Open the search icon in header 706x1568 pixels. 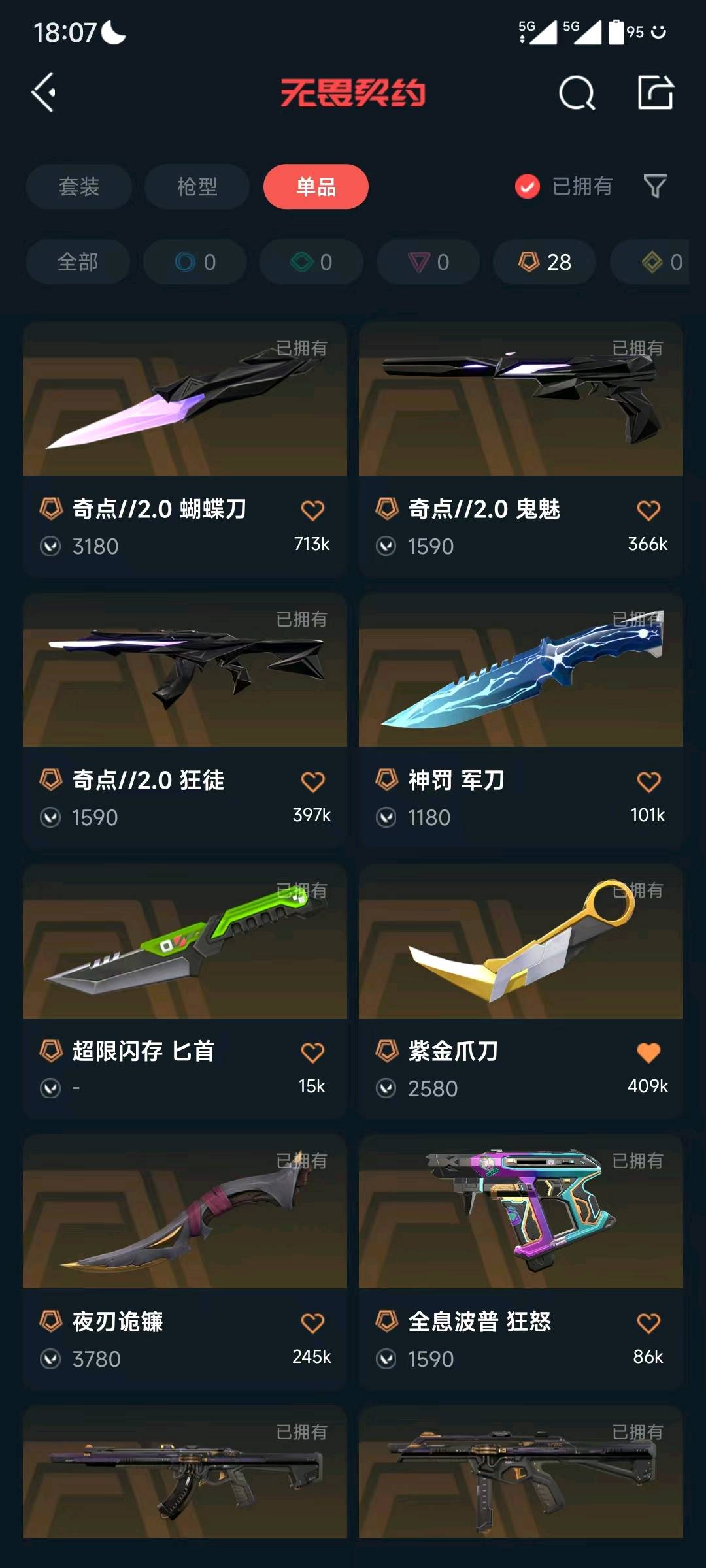click(x=577, y=93)
